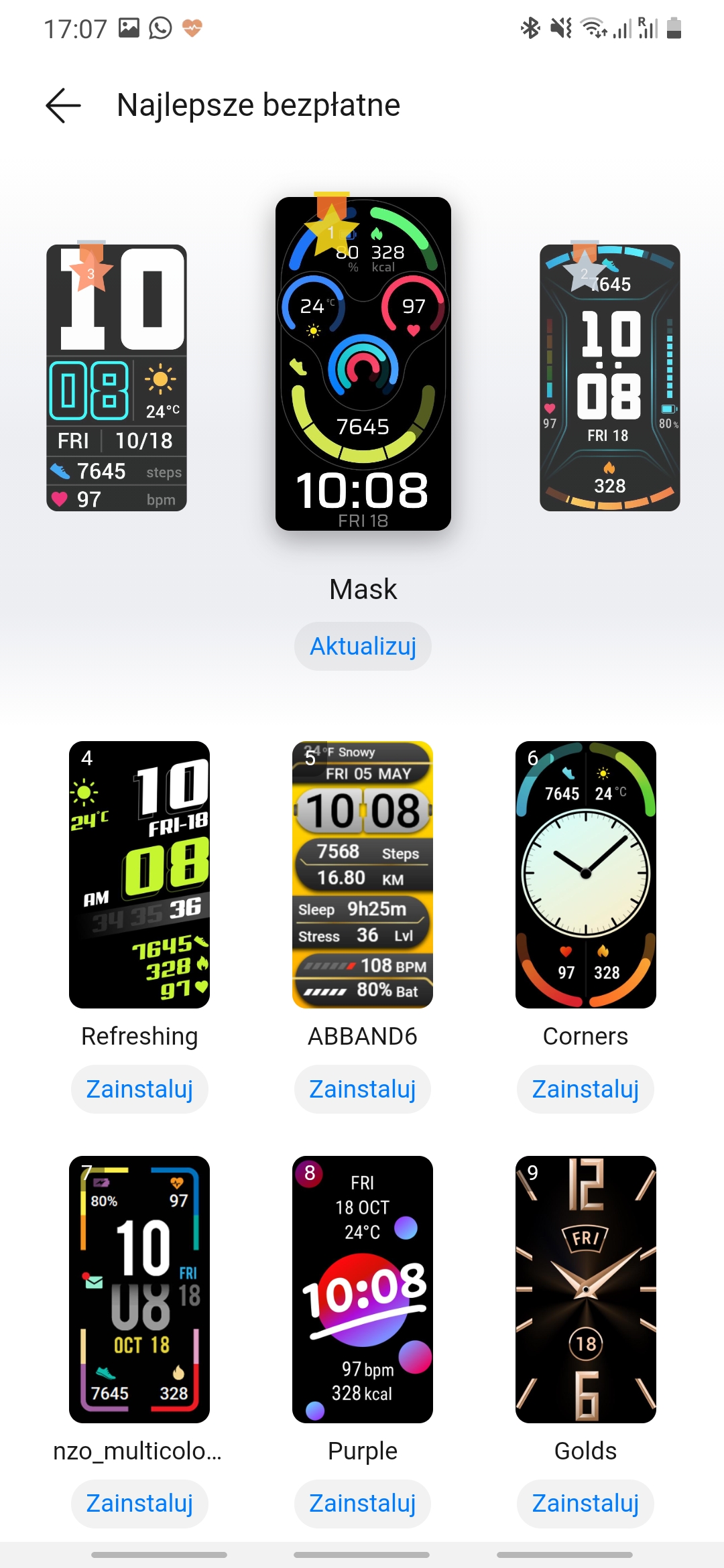View the Golds watch face
This screenshot has width=724, height=1568.
585,1289
